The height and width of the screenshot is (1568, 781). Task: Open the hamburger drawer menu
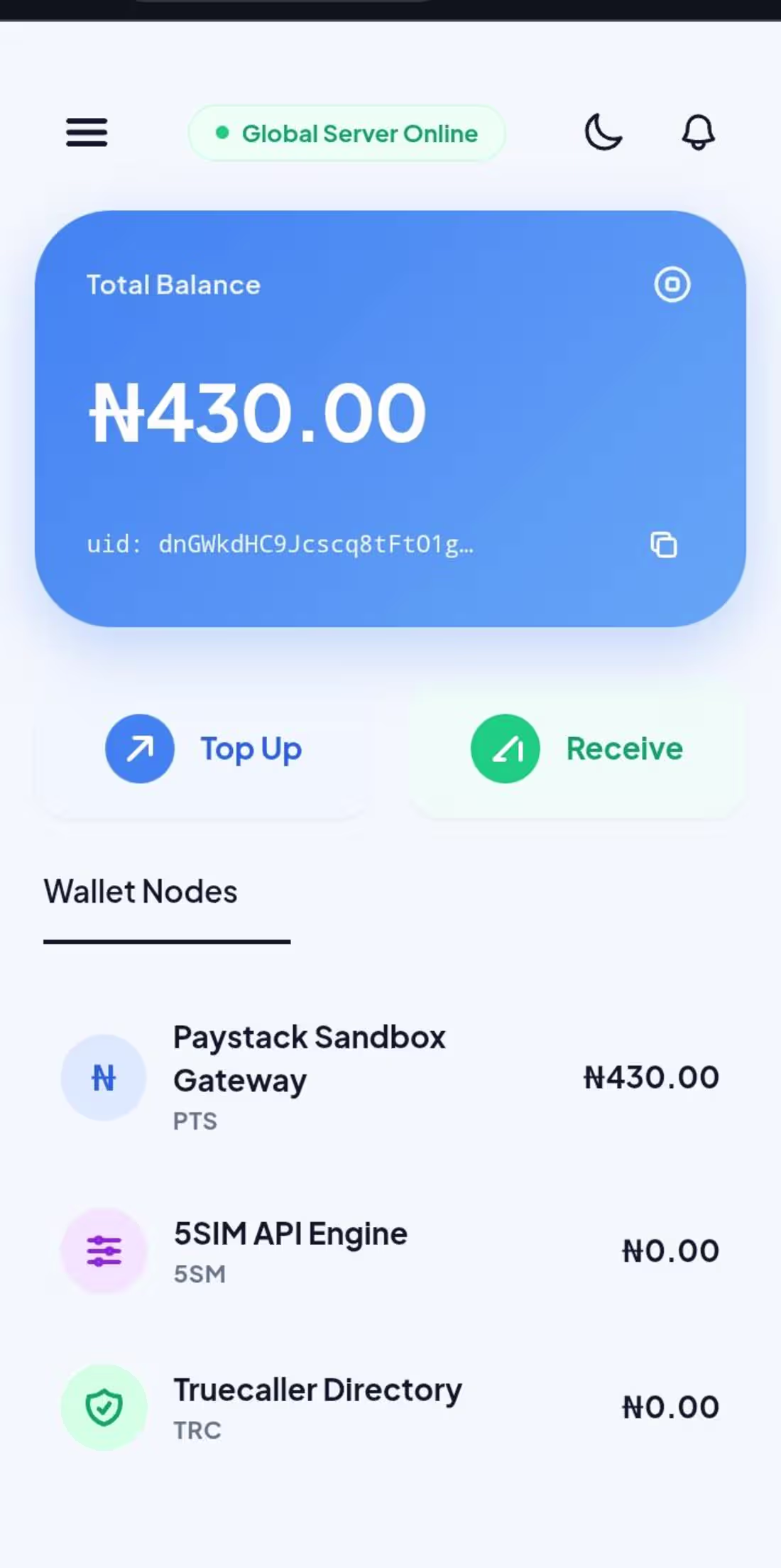click(87, 133)
